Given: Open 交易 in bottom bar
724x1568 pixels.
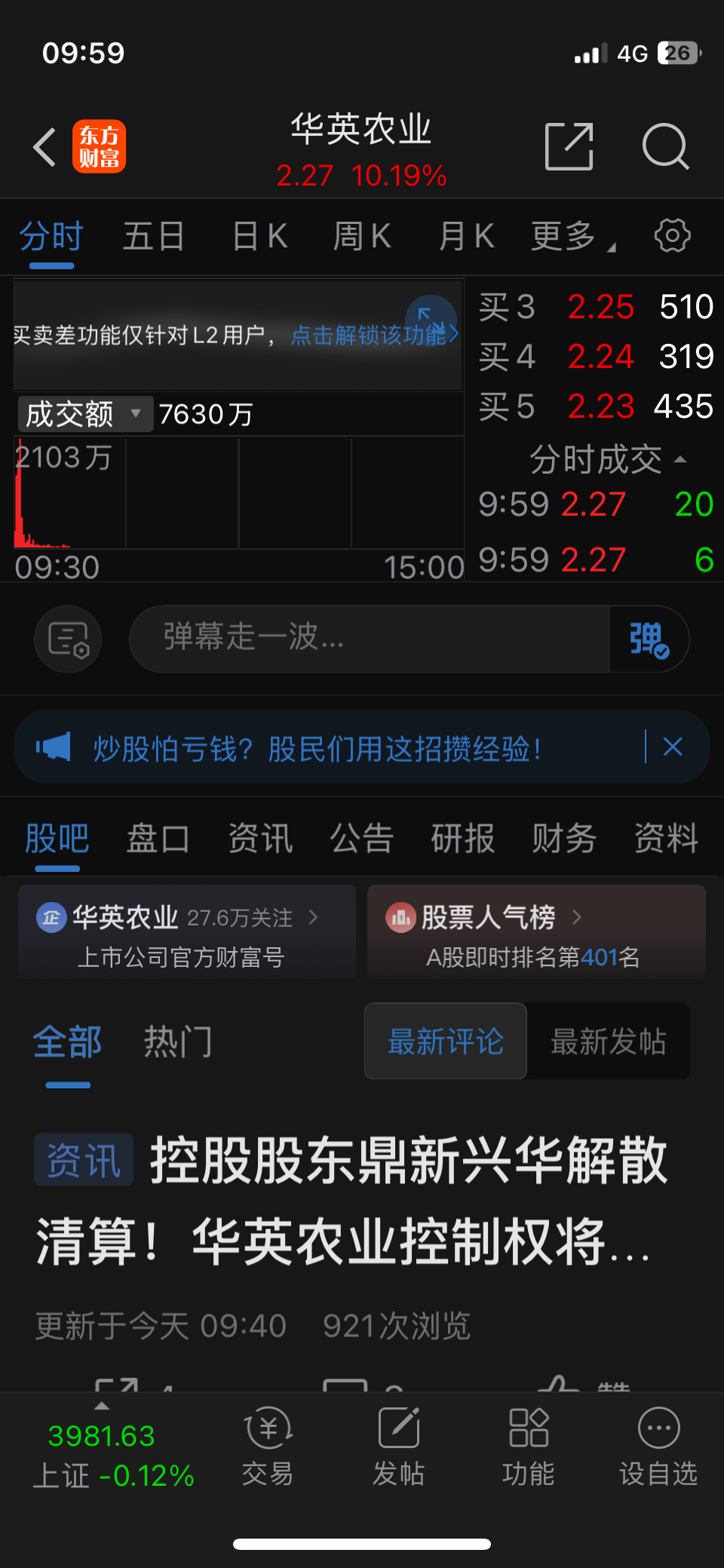Looking at the screenshot, I should [268, 1446].
